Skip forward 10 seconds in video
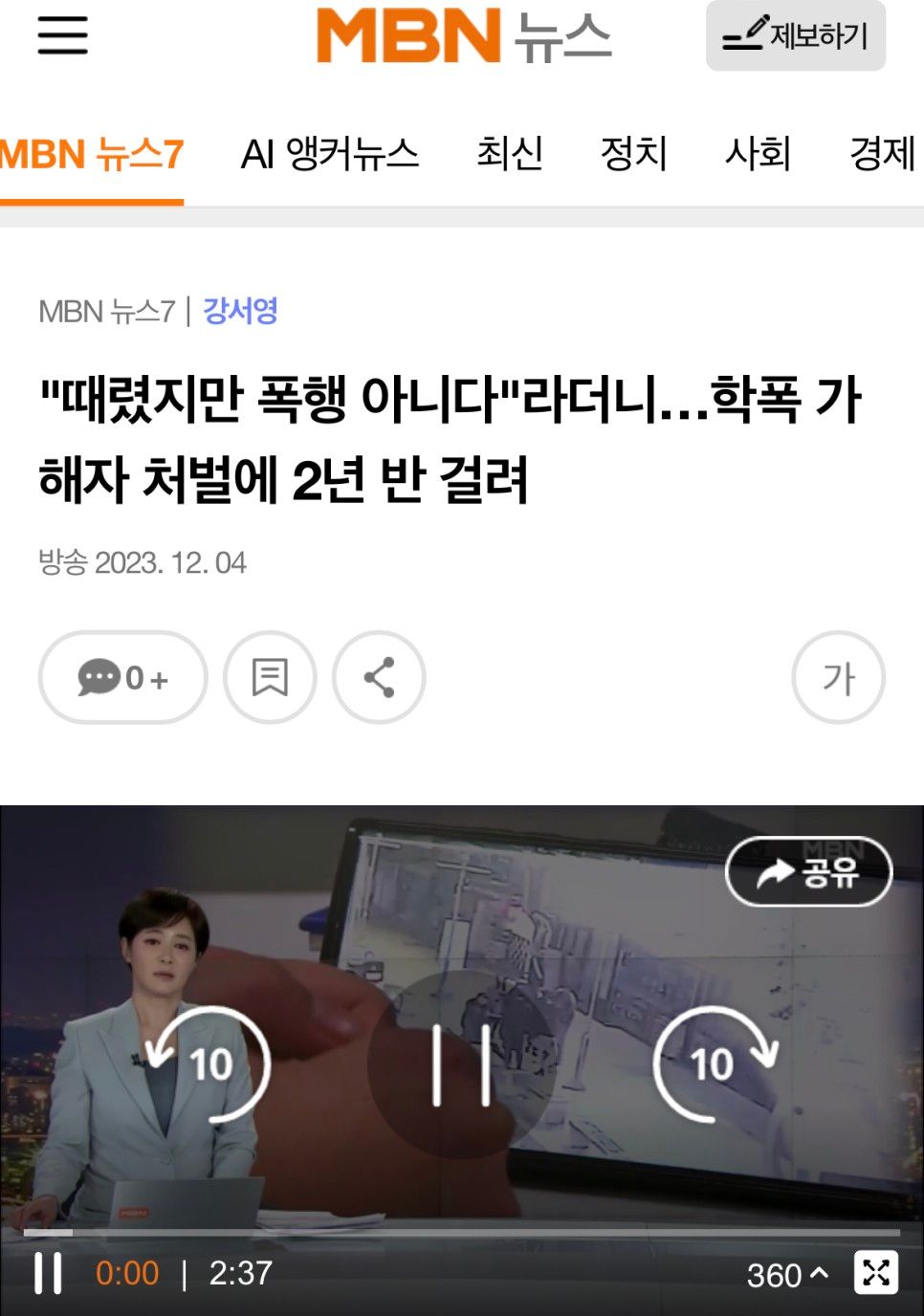 tap(715, 1064)
